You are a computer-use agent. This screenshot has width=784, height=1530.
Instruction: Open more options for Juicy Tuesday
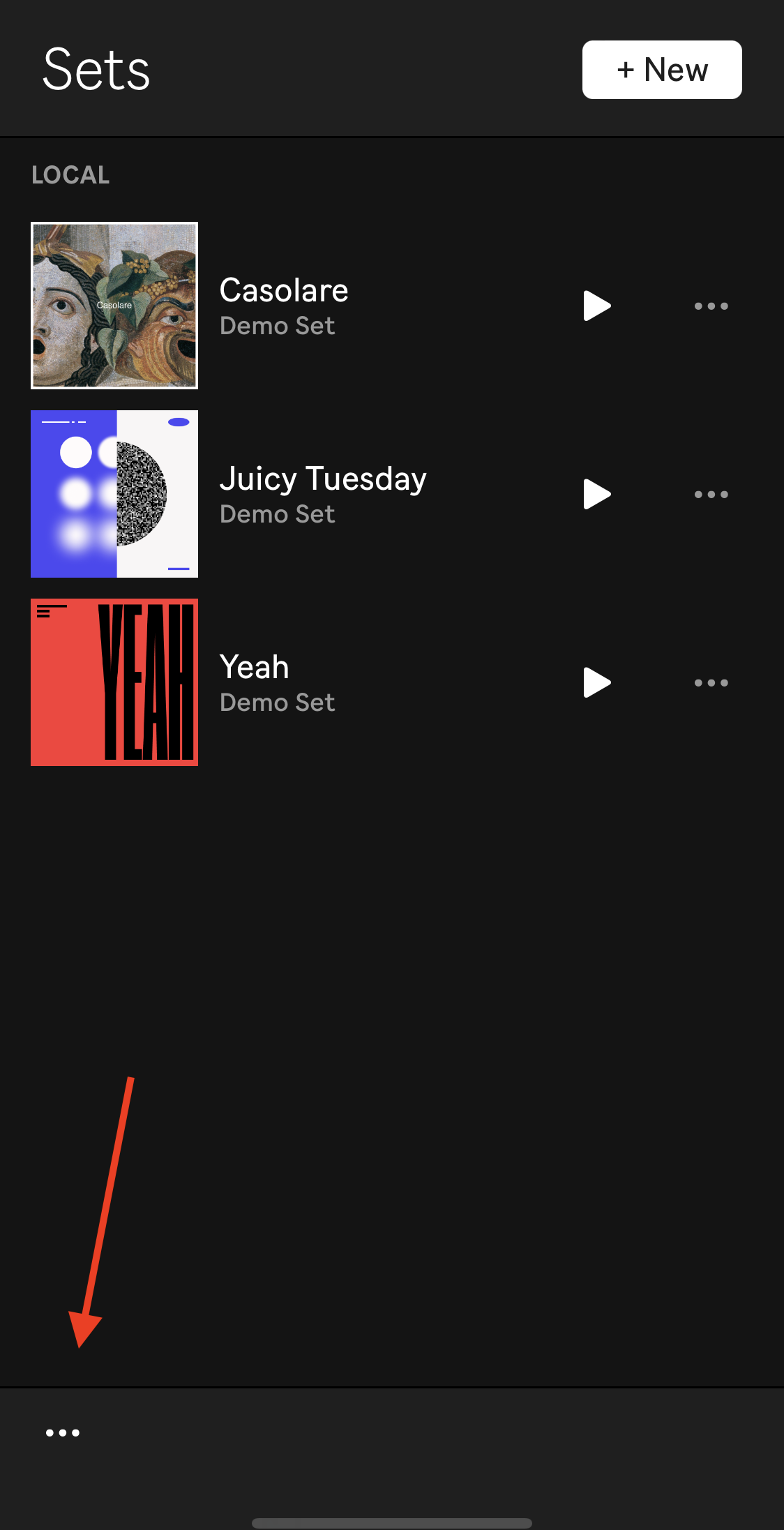711,494
